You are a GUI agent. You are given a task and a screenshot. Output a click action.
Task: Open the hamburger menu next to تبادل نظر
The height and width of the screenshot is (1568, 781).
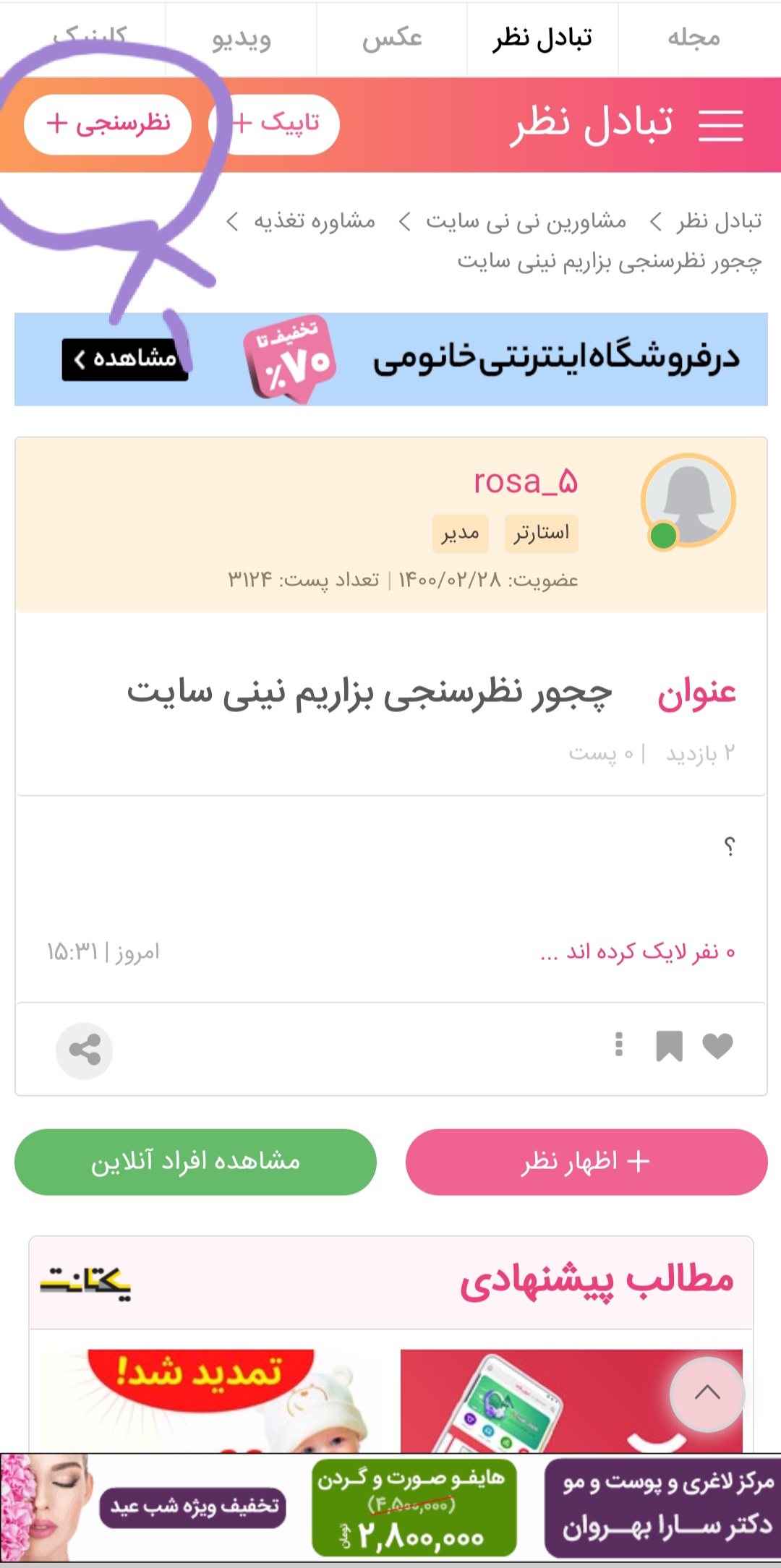[x=720, y=125]
